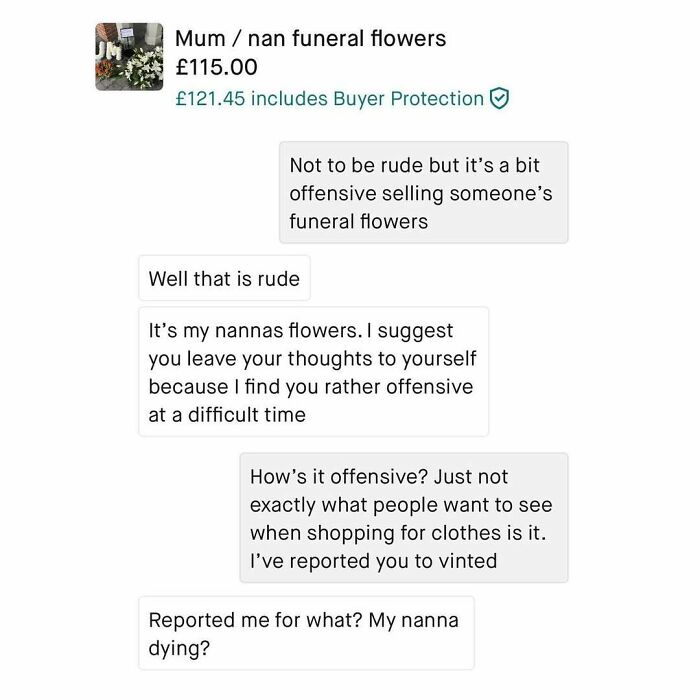The width and height of the screenshot is (700, 700).
Task: Open the Mum / nan funeral flowers listing
Action: tap(310, 40)
